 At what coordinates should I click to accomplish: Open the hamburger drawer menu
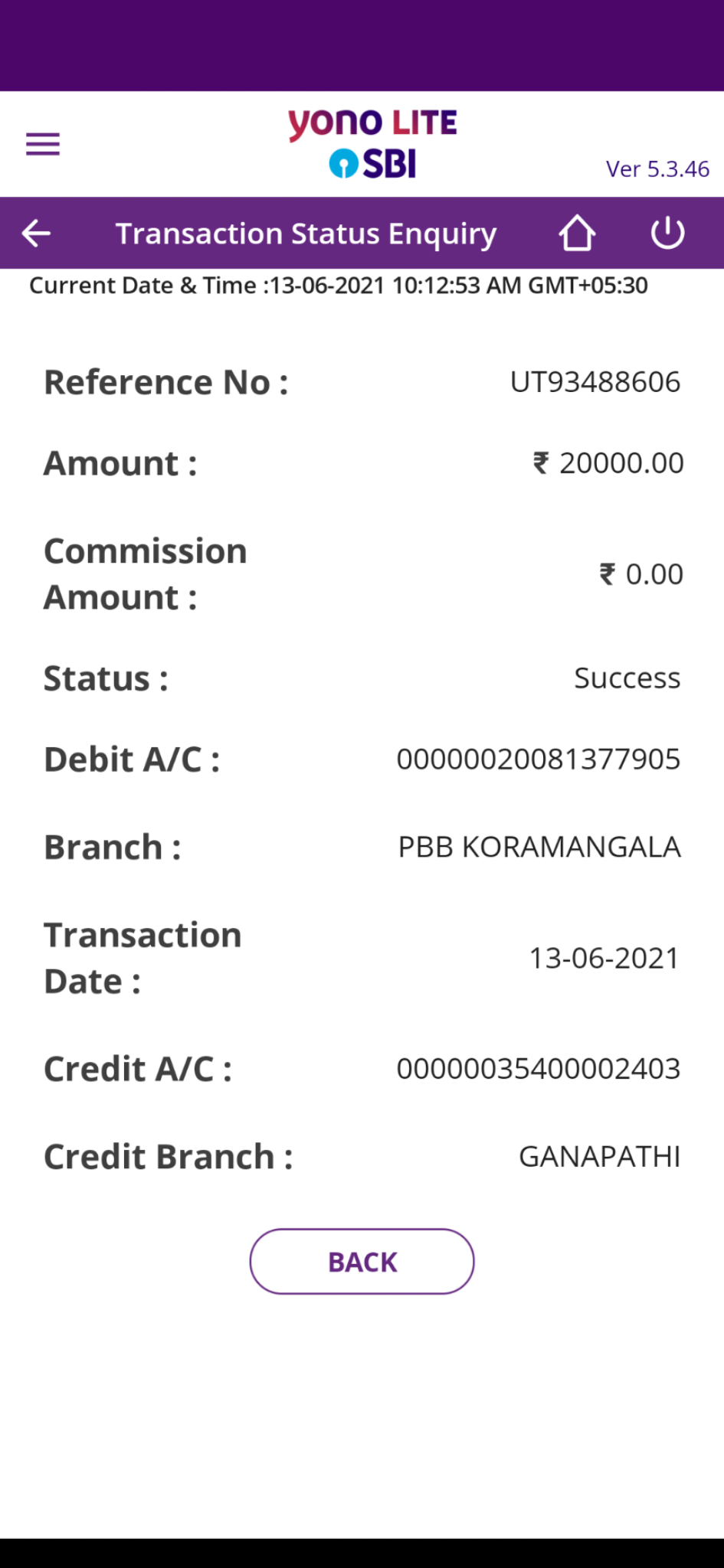pos(43,144)
